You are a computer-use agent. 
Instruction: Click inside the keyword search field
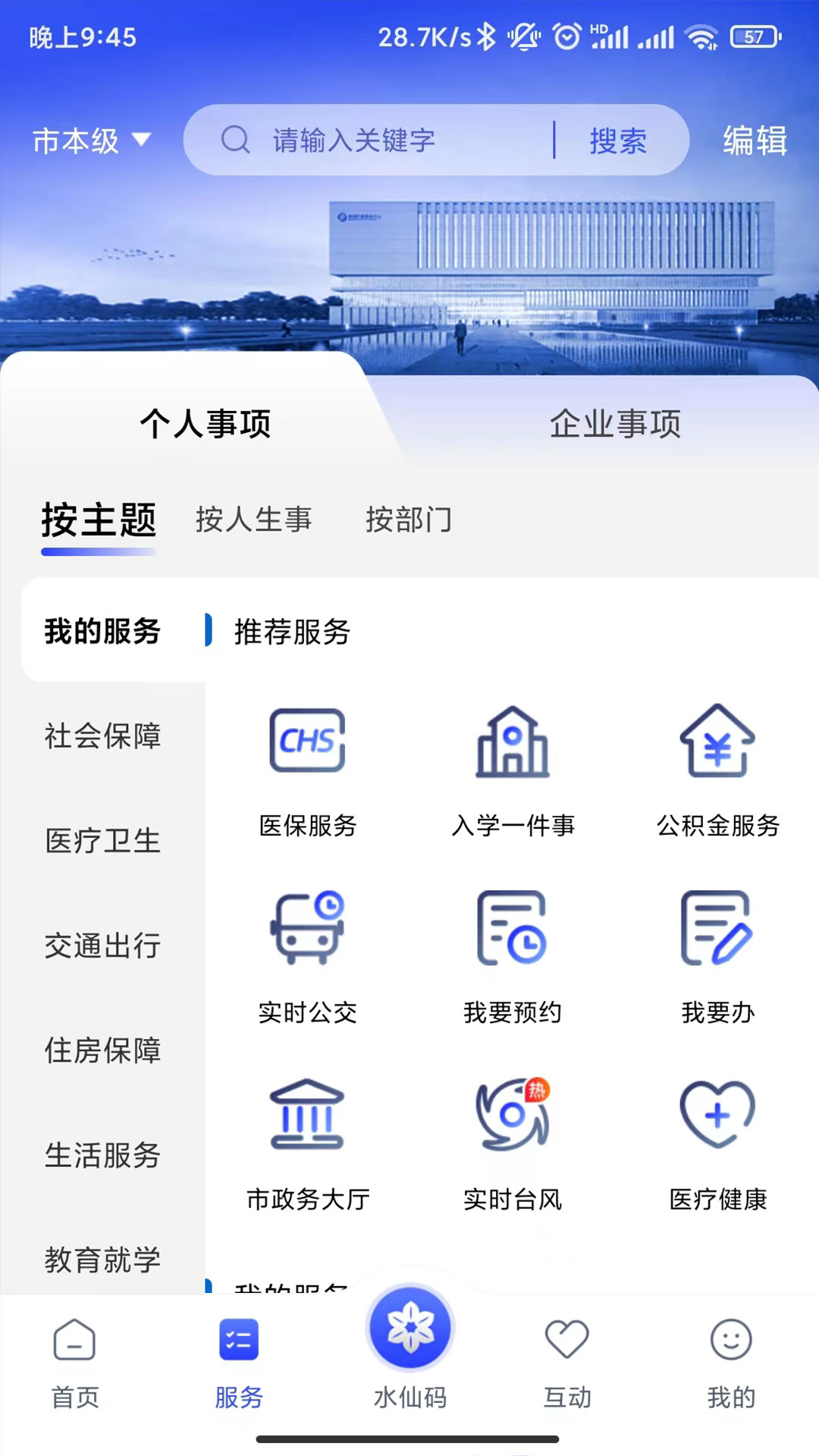394,140
